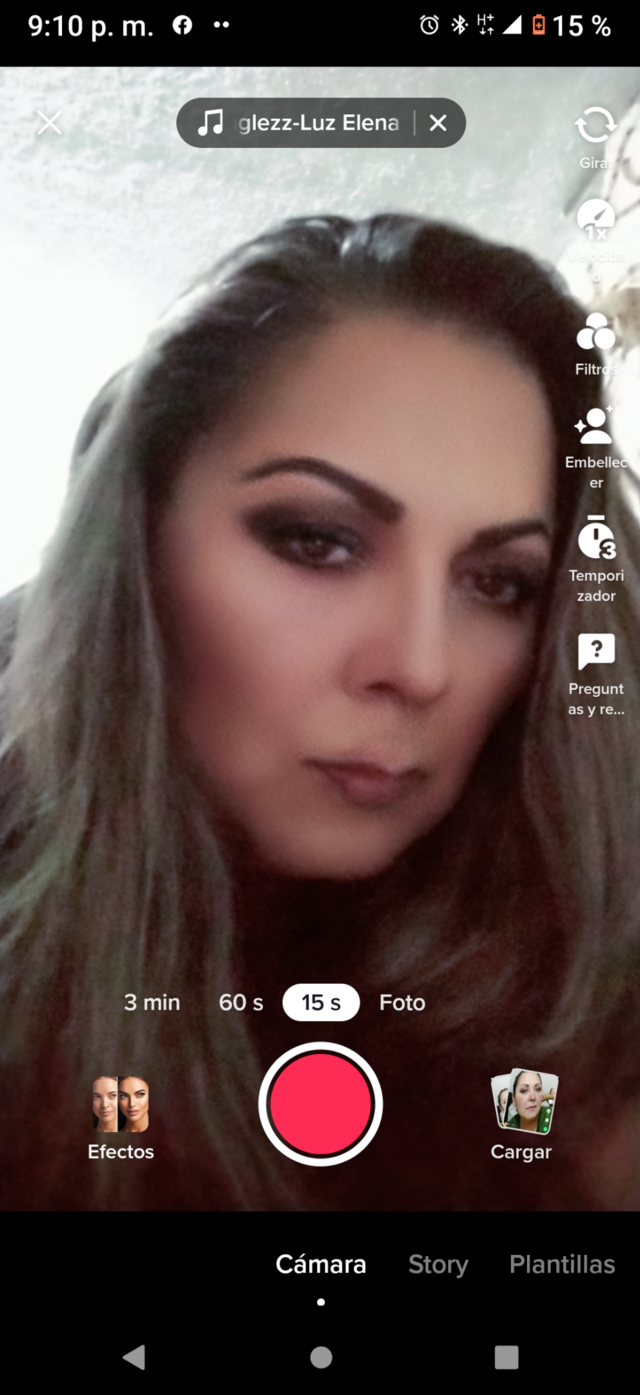Stay on the Cámara tab

pyautogui.click(x=321, y=1264)
